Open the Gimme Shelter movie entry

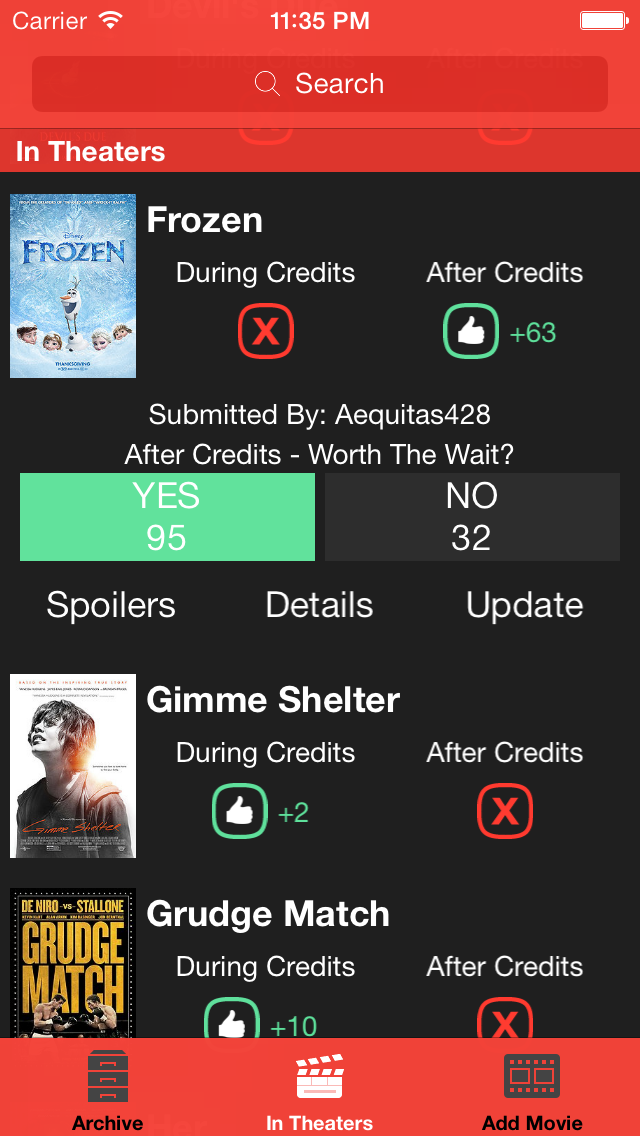[273, 700]
